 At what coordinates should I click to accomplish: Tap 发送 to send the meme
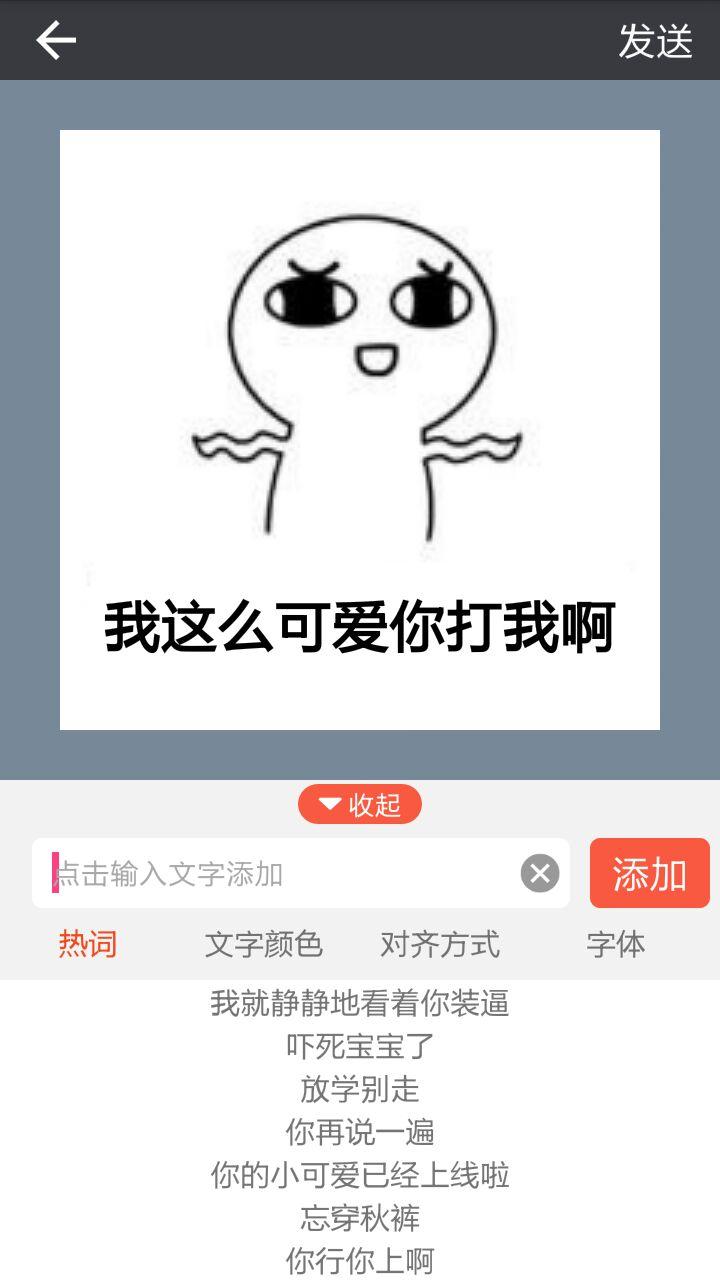(655, 41)
